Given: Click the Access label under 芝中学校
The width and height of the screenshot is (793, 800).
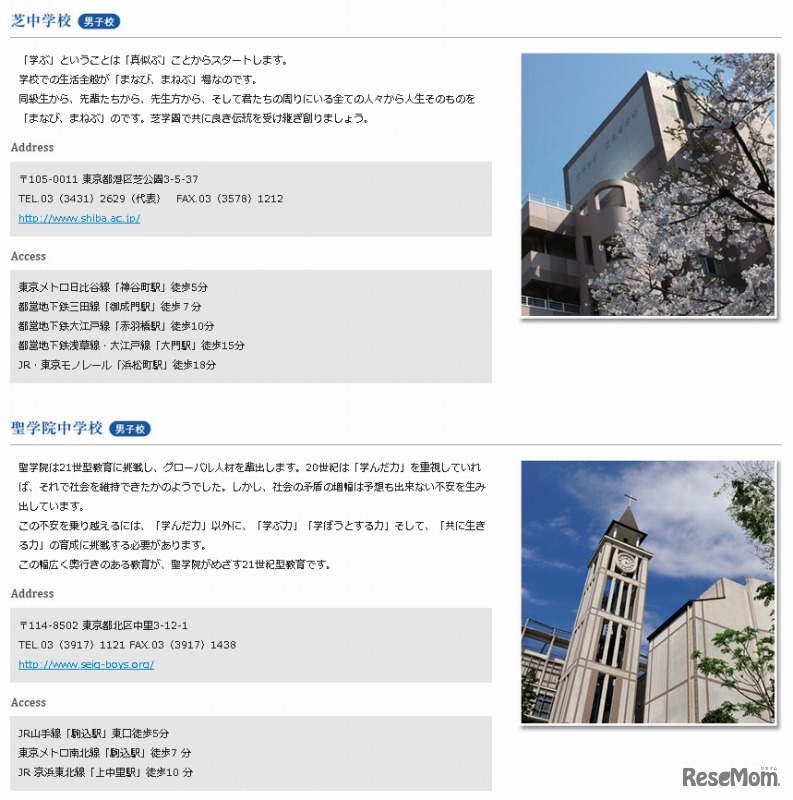Looking at the screenshot, I should point(29,256).
